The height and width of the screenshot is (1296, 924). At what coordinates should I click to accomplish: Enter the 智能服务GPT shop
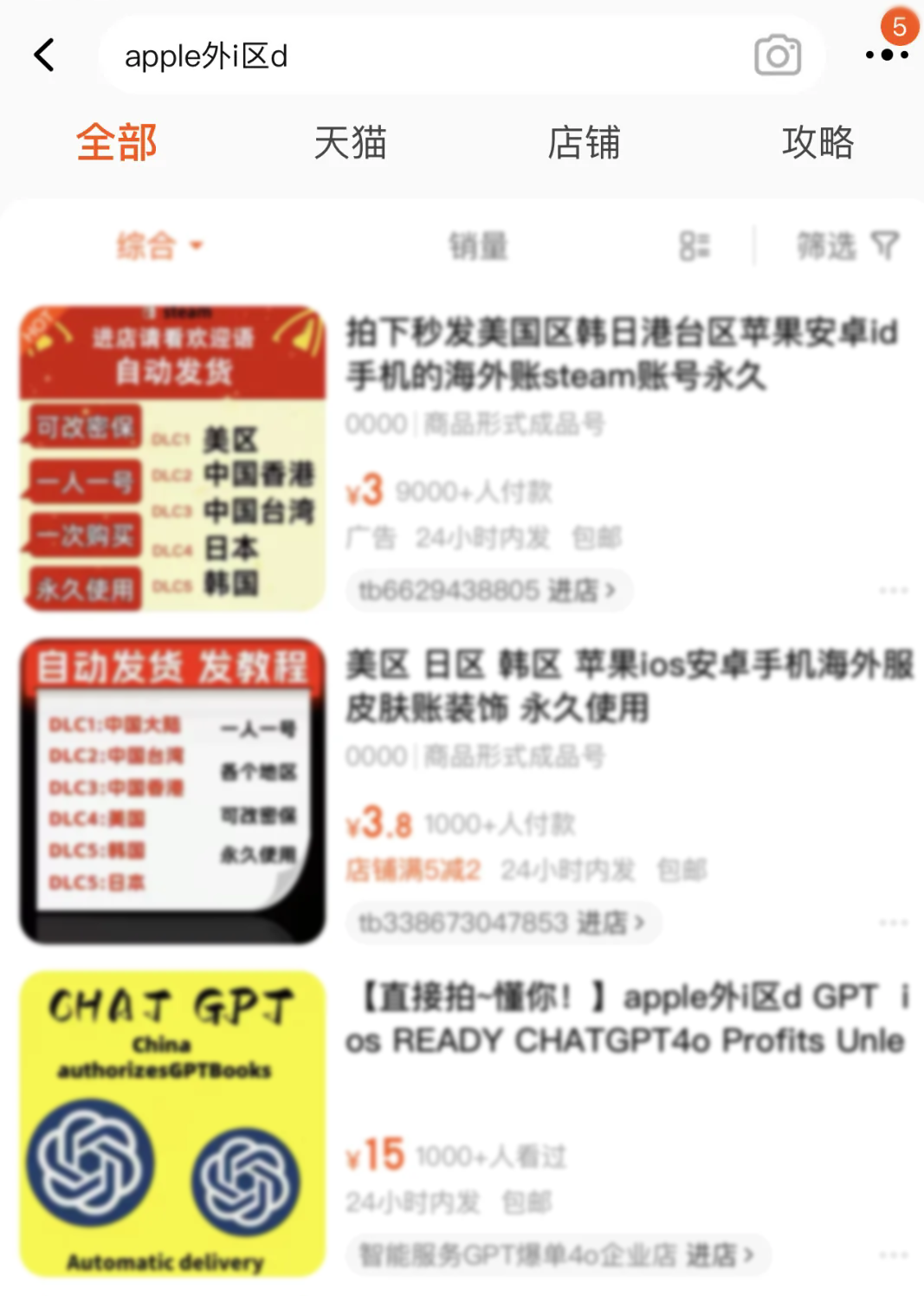point(556,1254)
